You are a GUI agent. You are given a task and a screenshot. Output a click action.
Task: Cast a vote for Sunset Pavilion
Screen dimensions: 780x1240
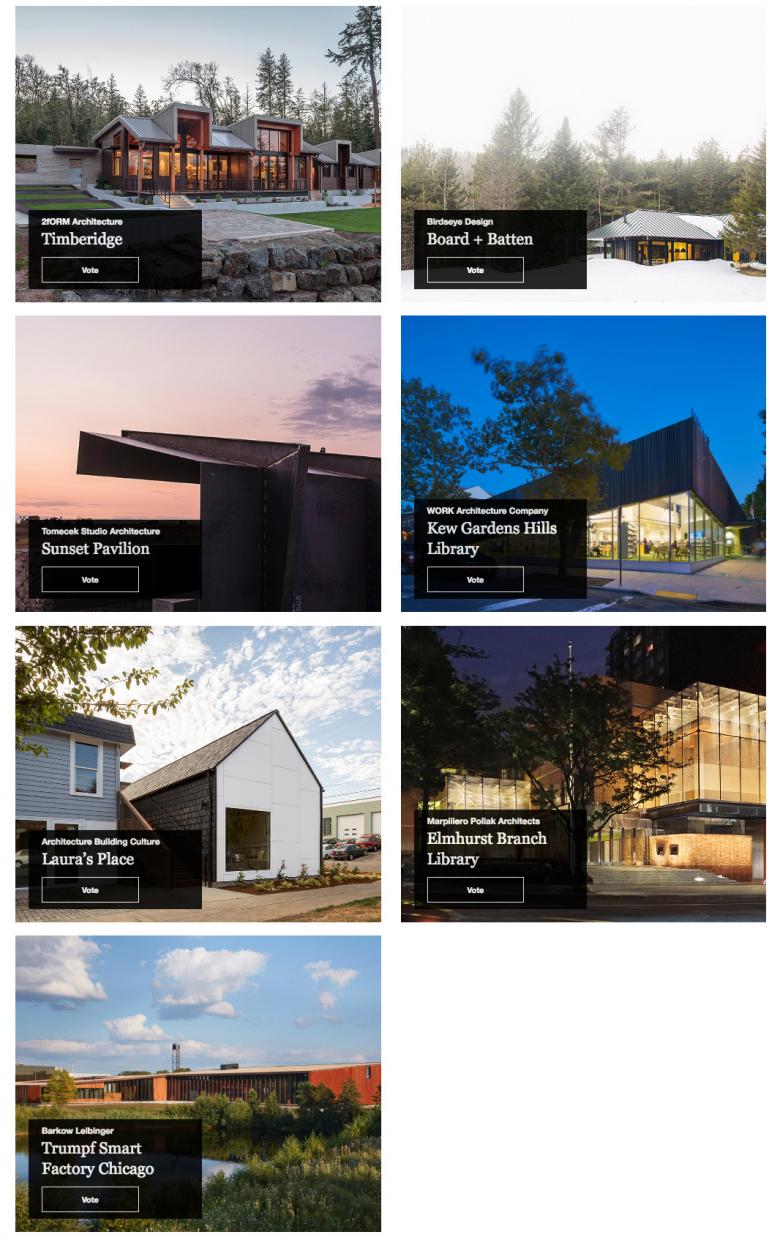[x=90, y=580]
